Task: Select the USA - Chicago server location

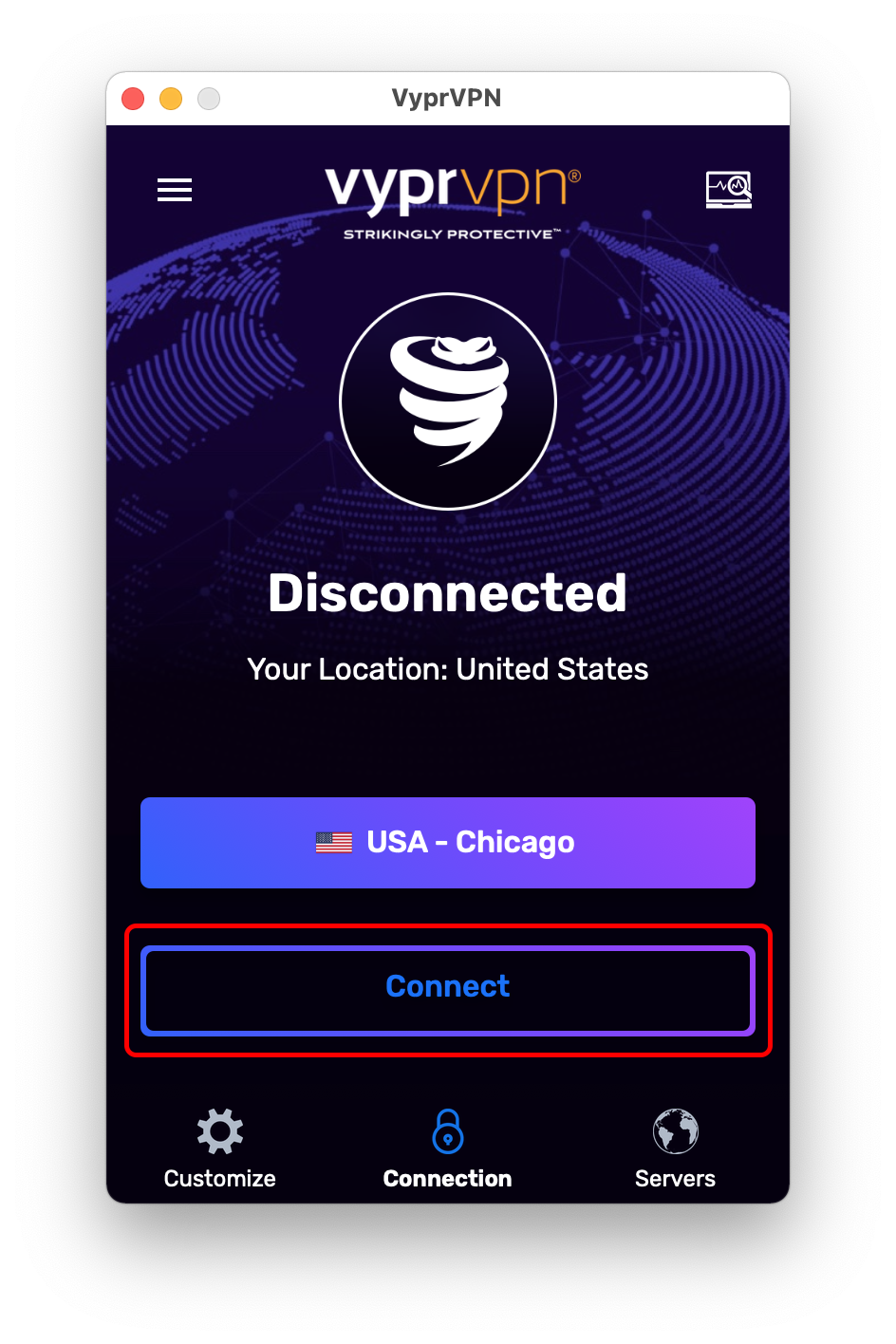Action: [448, 843]
